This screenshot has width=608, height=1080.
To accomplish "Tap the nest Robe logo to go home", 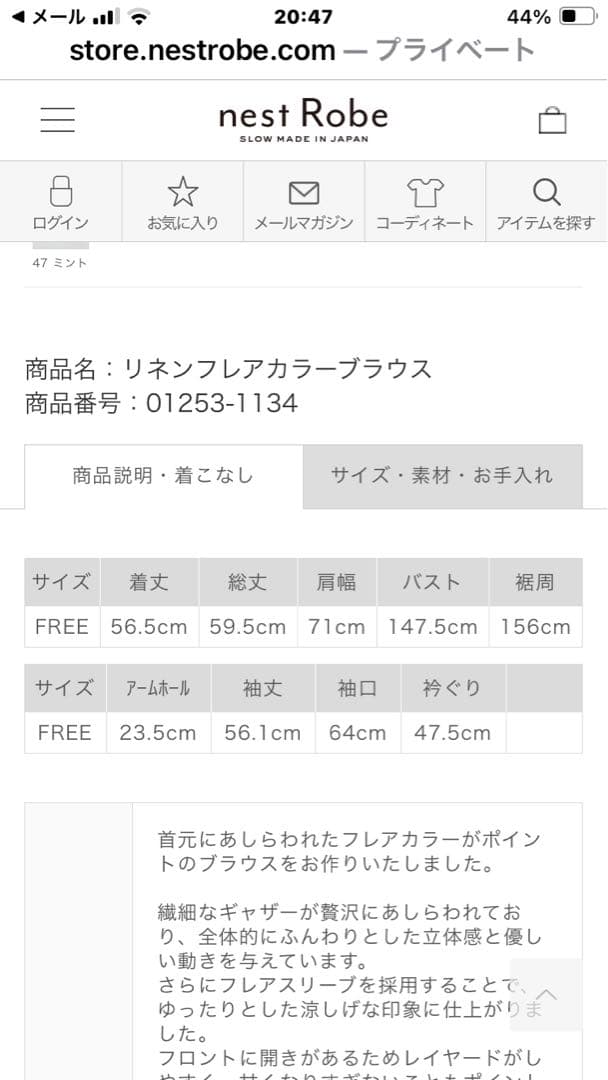I will pyautogui.click(x=303, y=120).
